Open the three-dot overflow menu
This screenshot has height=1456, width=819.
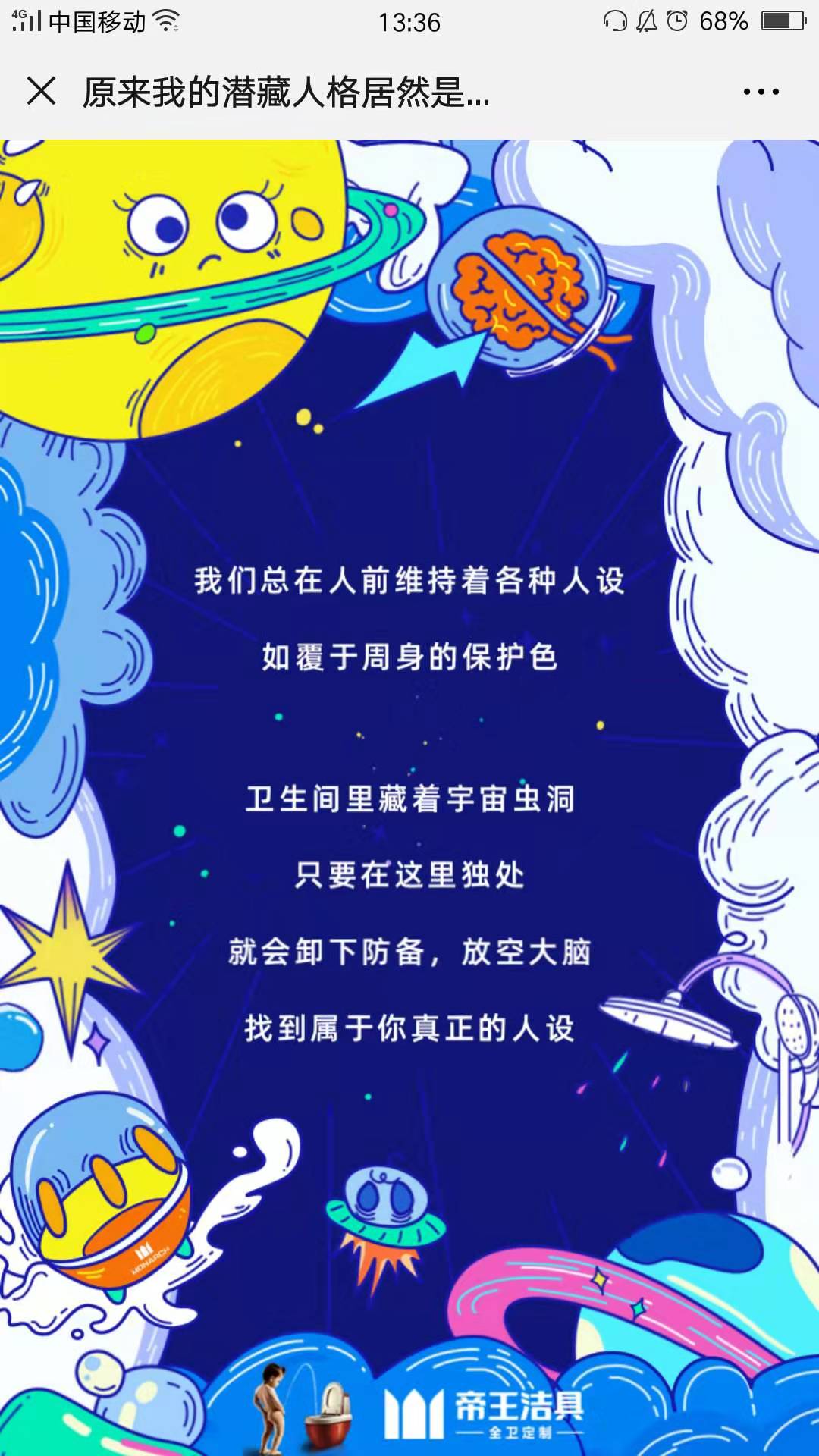point(761,92)
